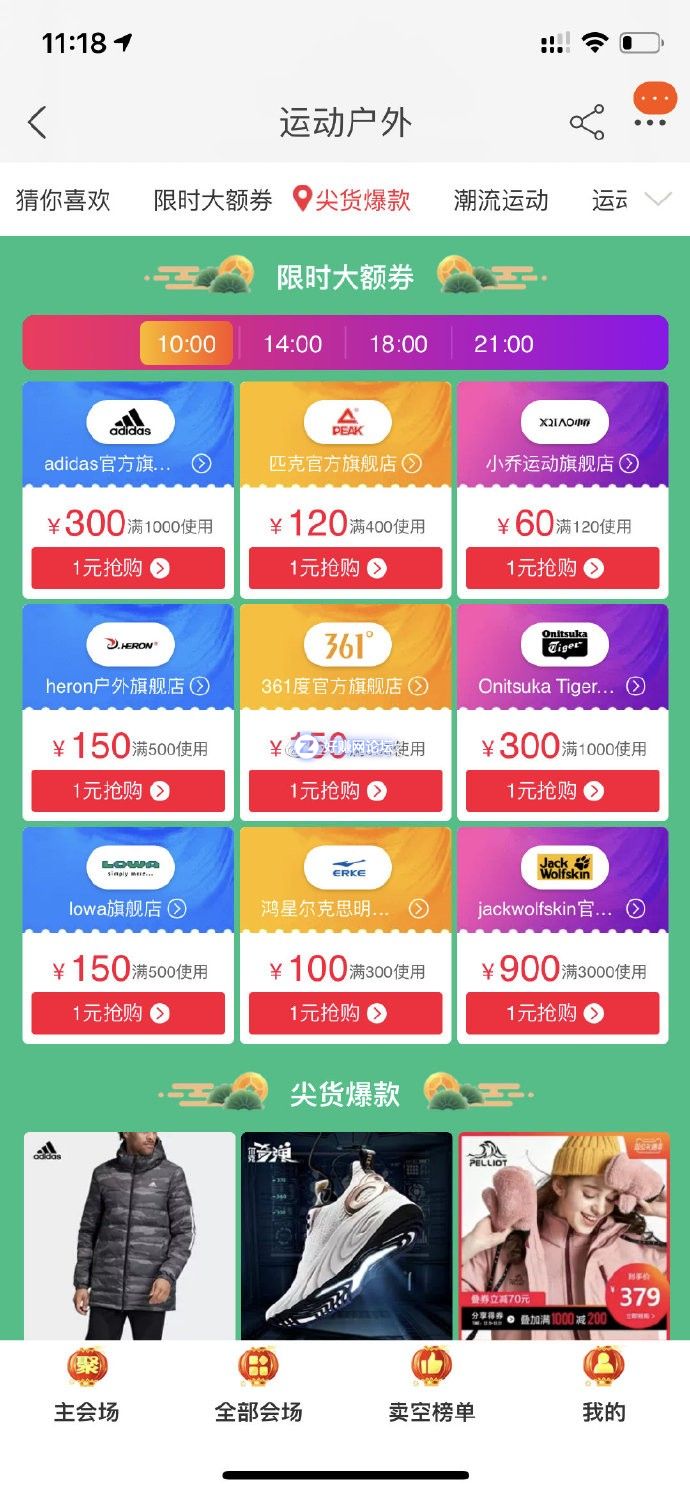Share this 运动户外 page

[x=587, y=123]
